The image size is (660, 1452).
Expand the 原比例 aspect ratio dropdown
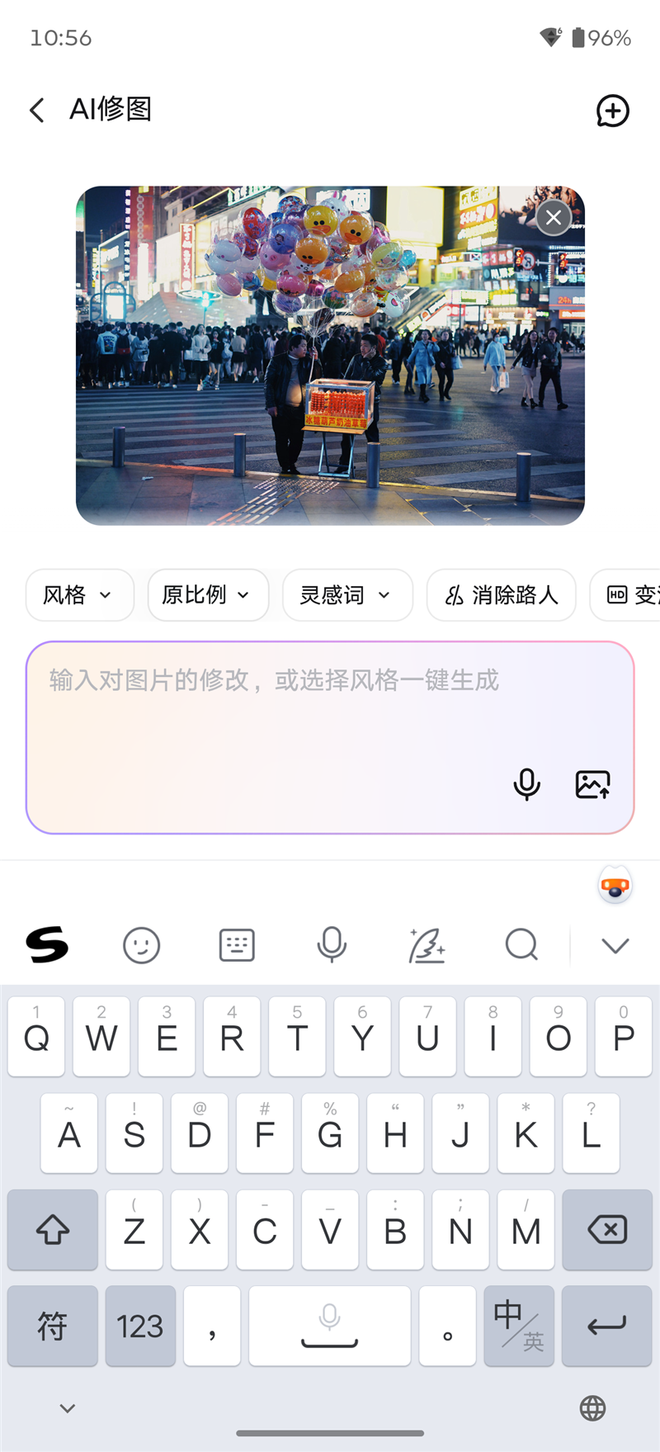207,595
